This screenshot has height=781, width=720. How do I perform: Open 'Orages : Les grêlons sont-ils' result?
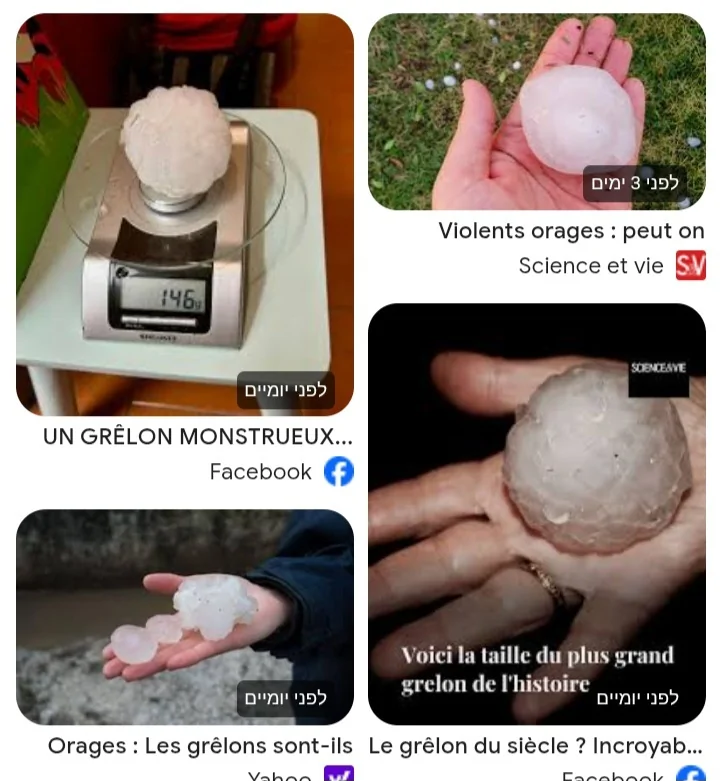(200, 746)
